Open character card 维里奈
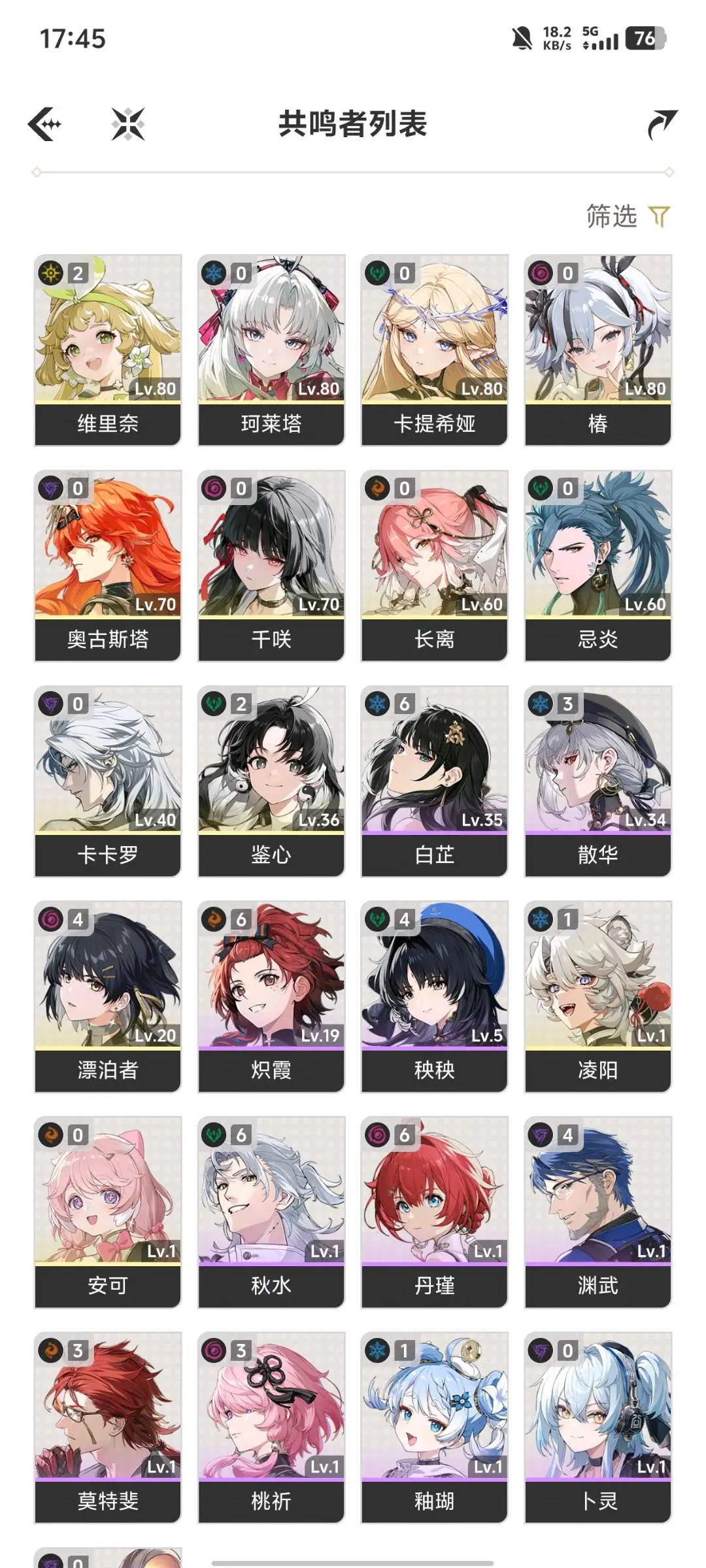This screenshot has width=706, height=1568. (108, 350)
